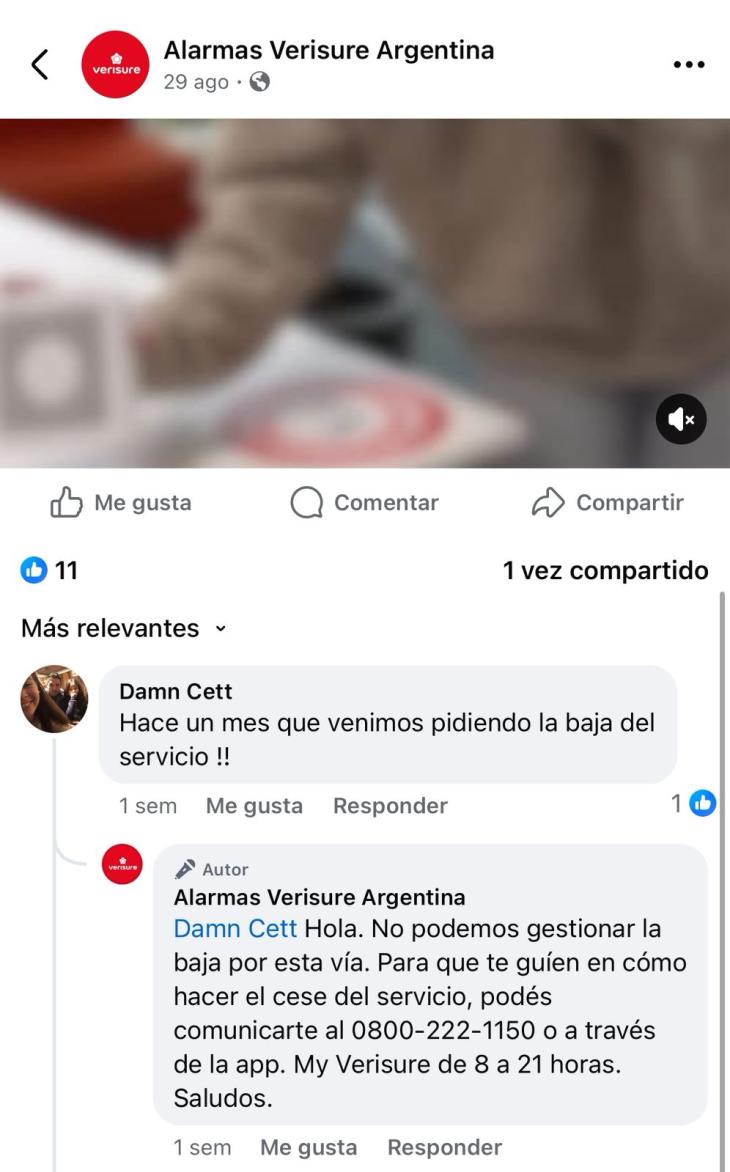This screenshot has width=730, height=1172.
Task: See who reacted to Damn Cett's comment
Action: coord(693,803)
